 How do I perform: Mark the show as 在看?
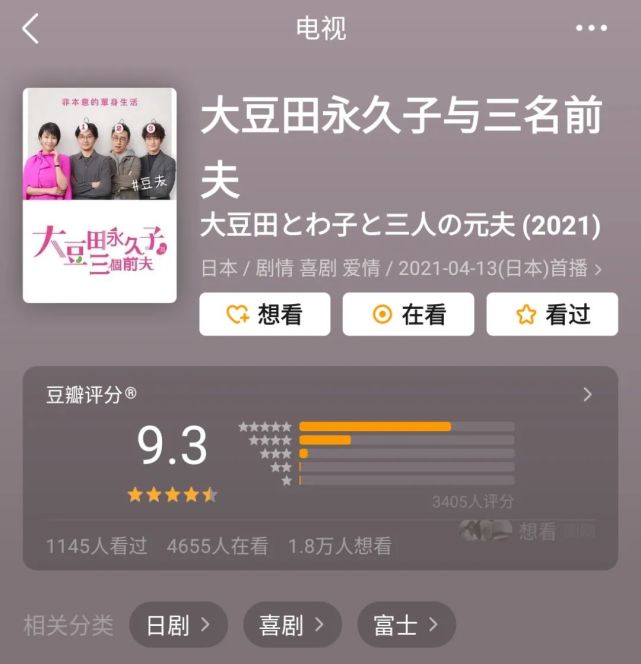click(x=408, y=315)
